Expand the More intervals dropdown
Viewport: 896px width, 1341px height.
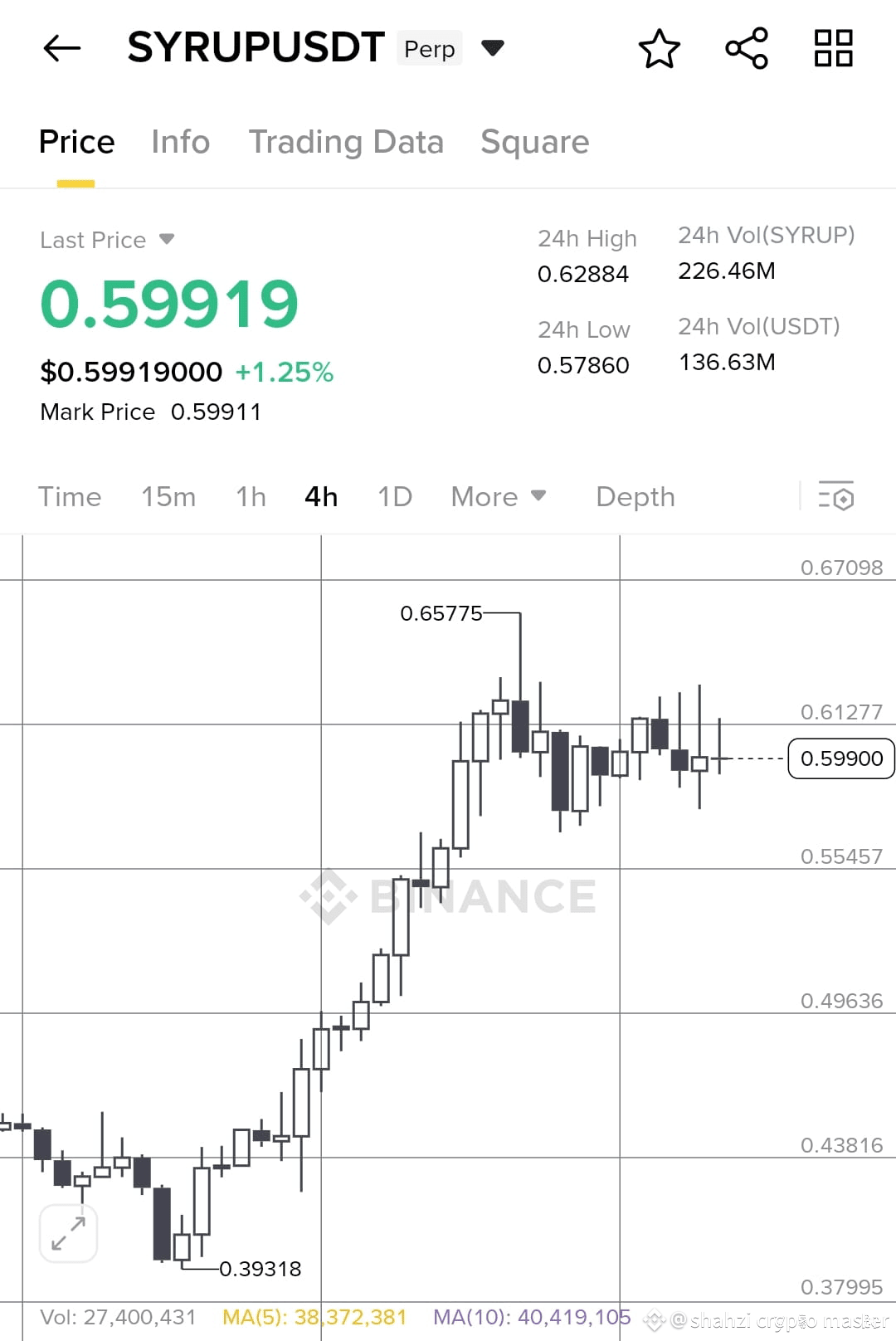point(499,495)
